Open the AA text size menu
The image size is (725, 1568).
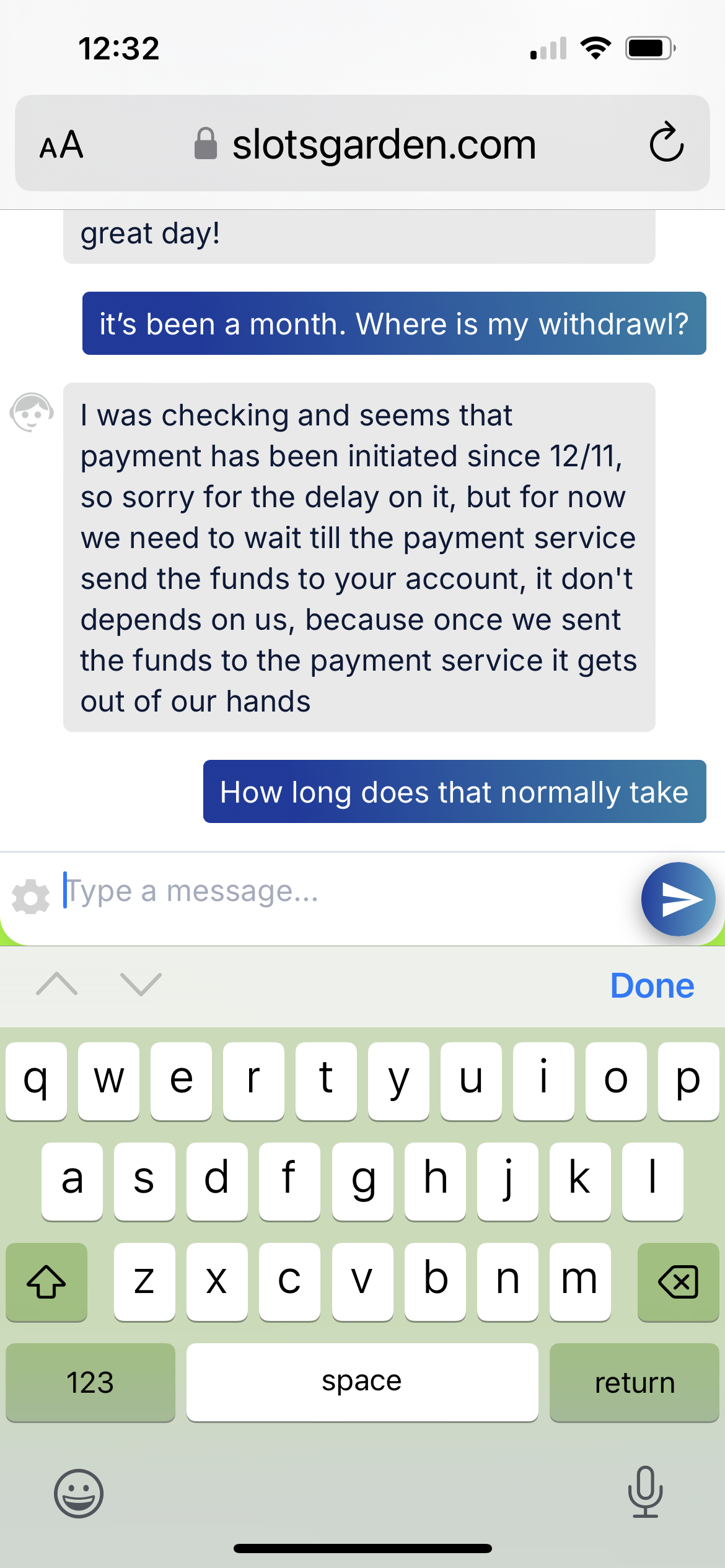click(x=61, y=144)
